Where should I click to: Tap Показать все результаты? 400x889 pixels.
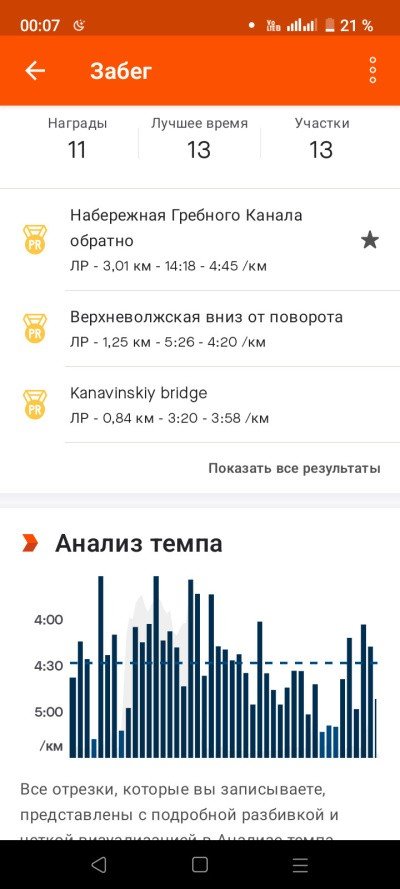tap(294, 468)
